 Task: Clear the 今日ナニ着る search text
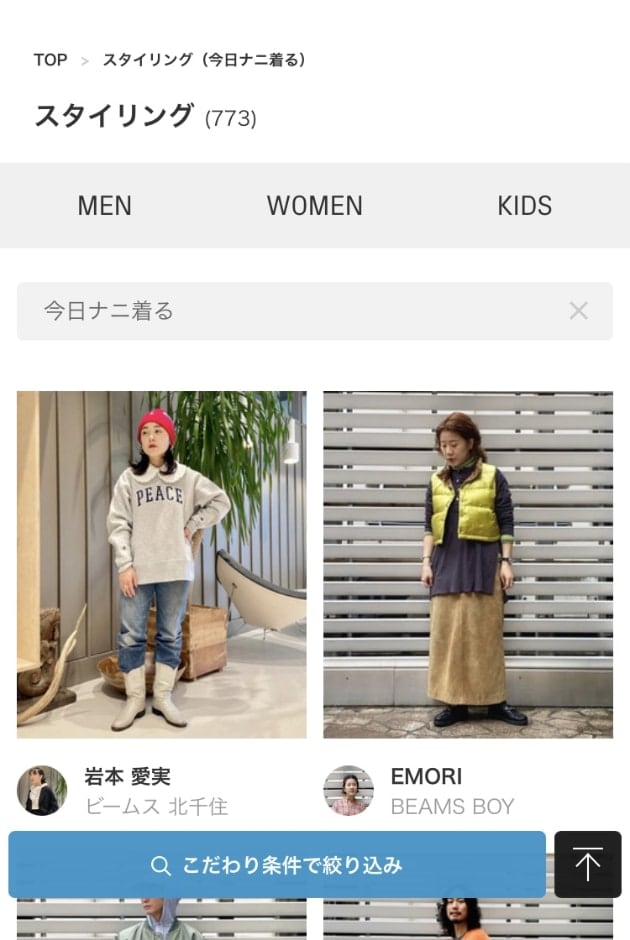coord(578,311)
